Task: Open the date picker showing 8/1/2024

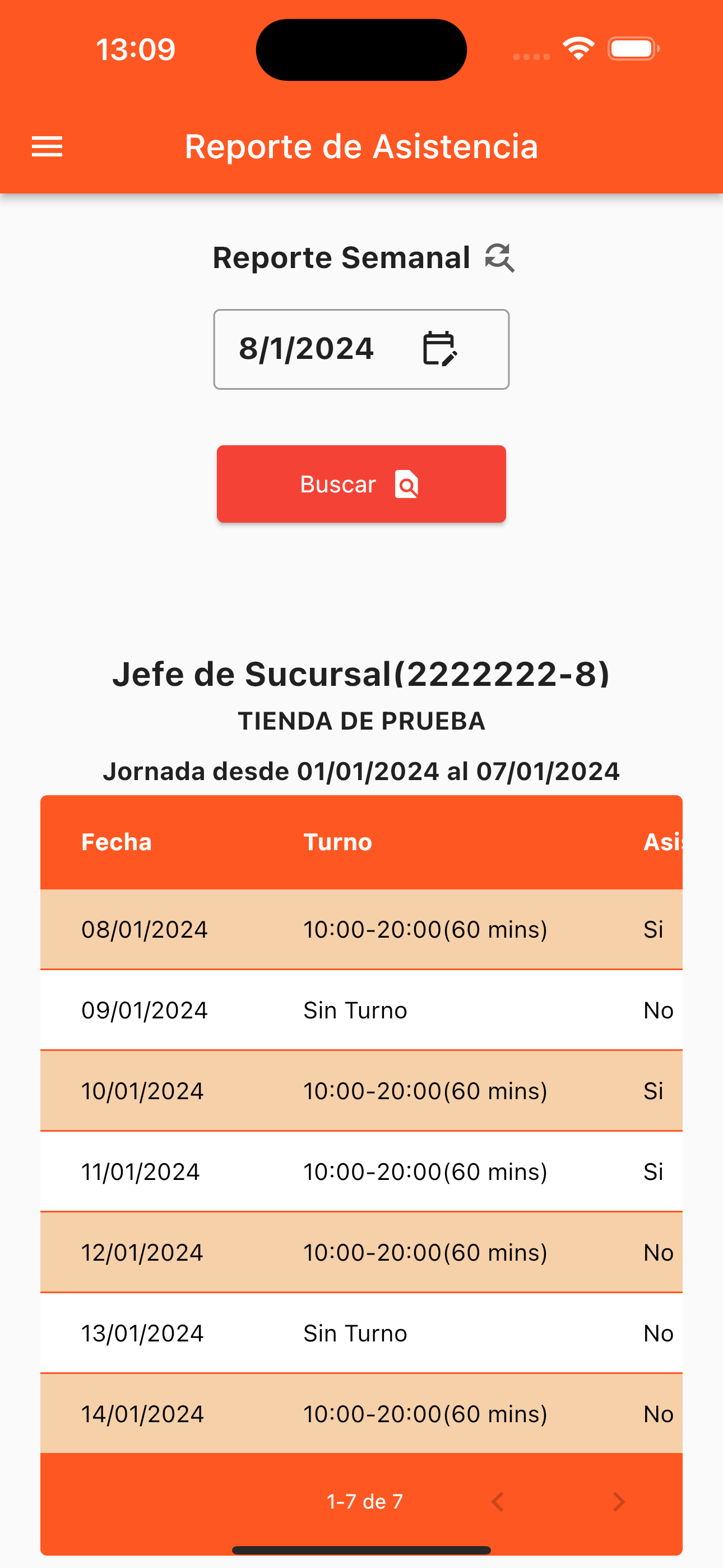Action: tap(439, 349)
